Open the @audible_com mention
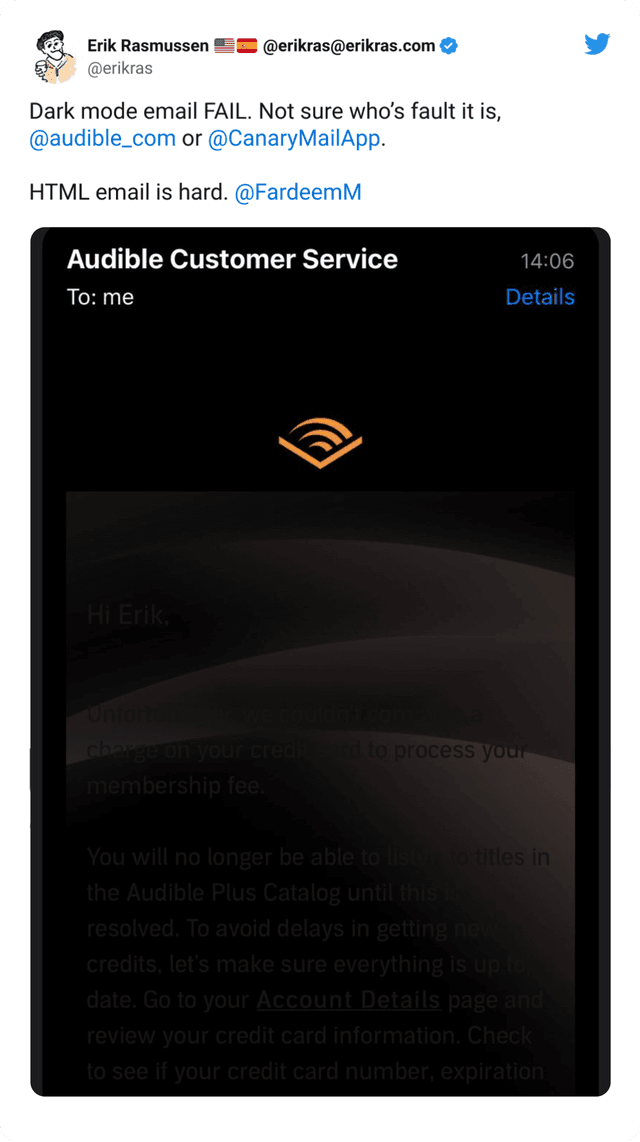 102,138
